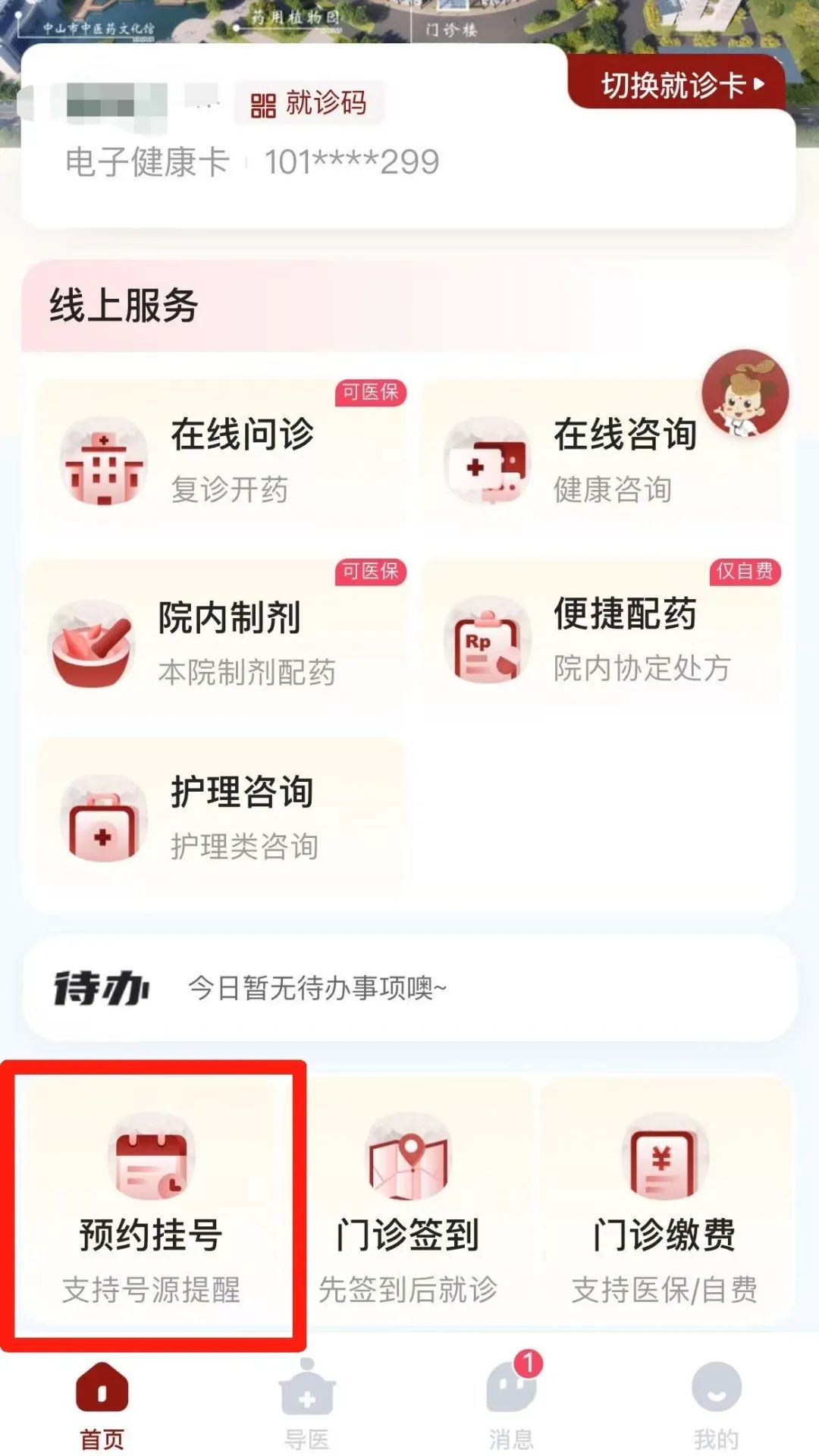Switch to the 消息 tab
The image size is (819, 1456).
point(512,1406)
